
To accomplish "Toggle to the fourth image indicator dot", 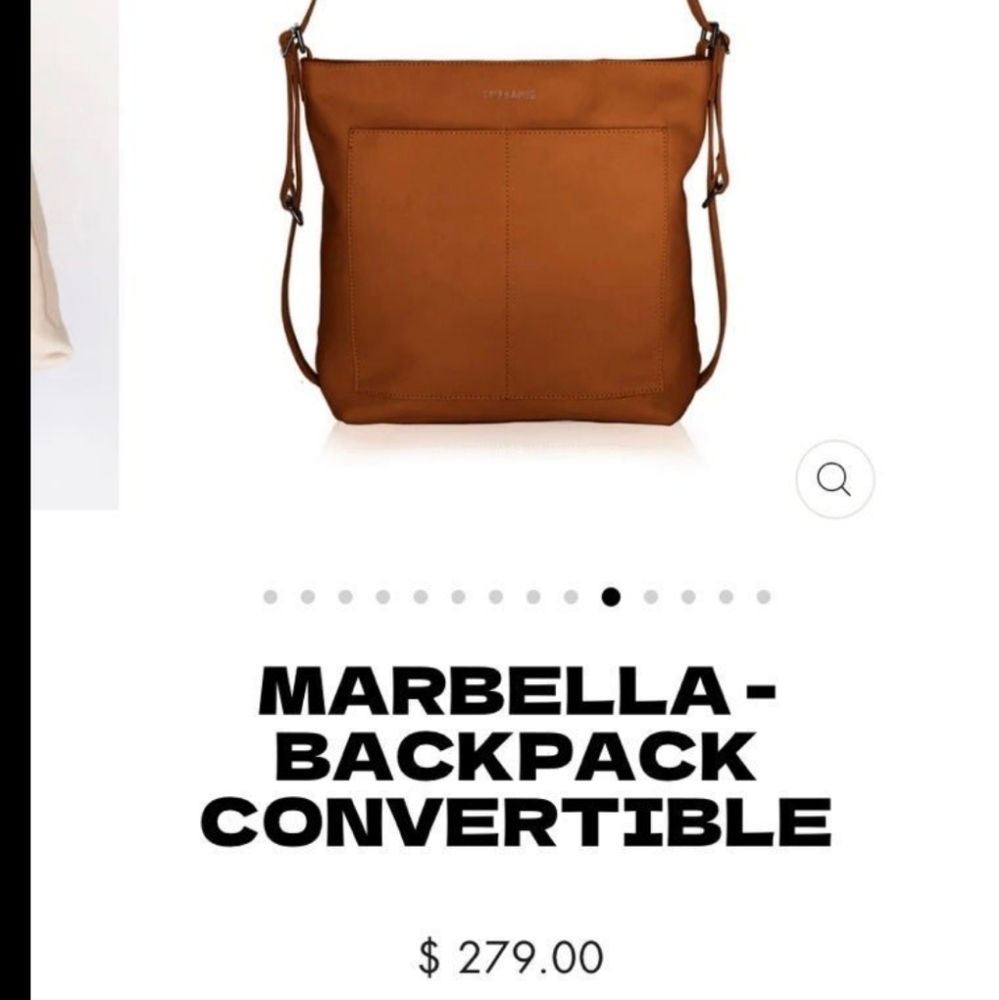I will point(382,597).
